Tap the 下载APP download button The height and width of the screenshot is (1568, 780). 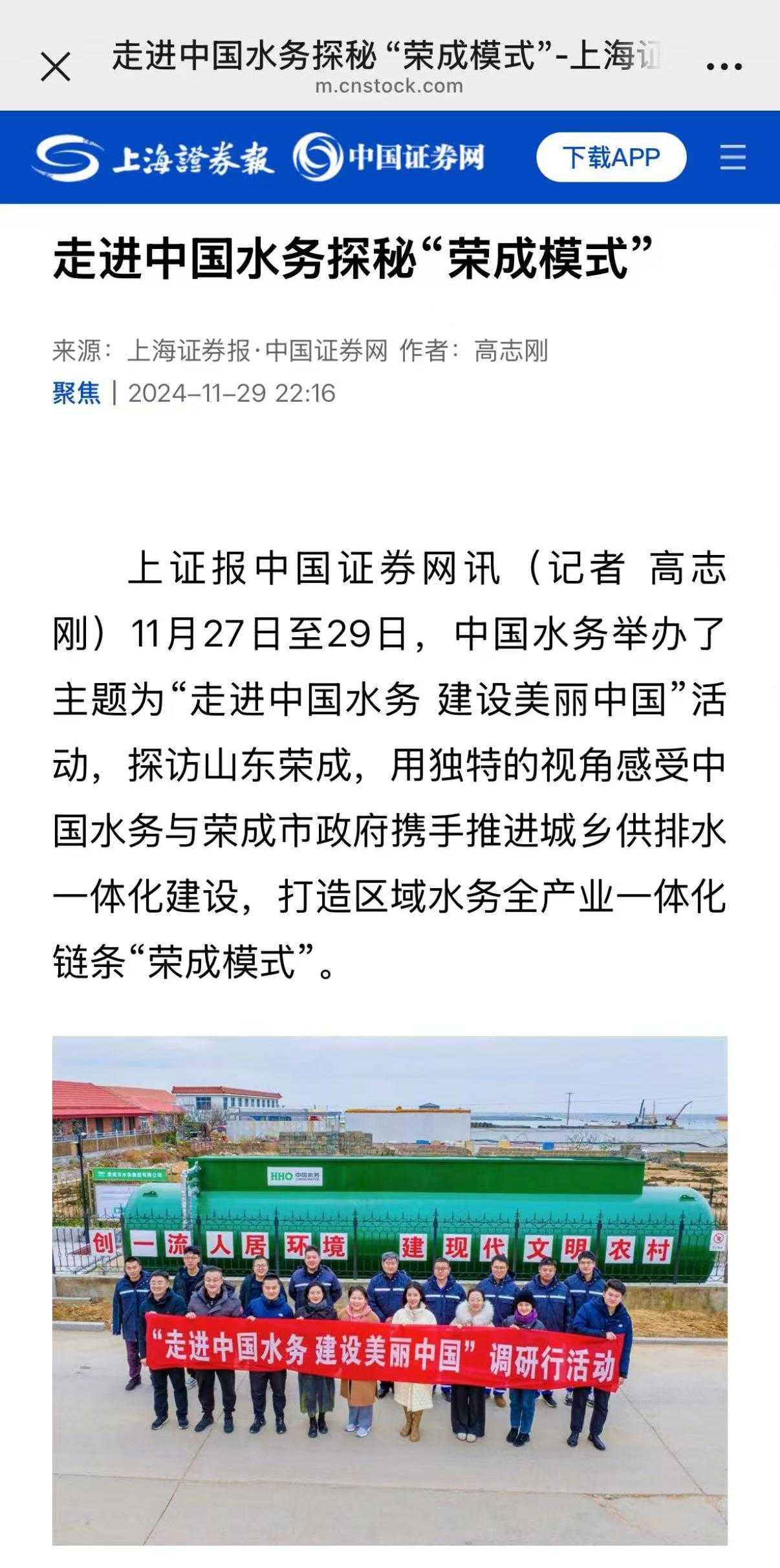611,157
